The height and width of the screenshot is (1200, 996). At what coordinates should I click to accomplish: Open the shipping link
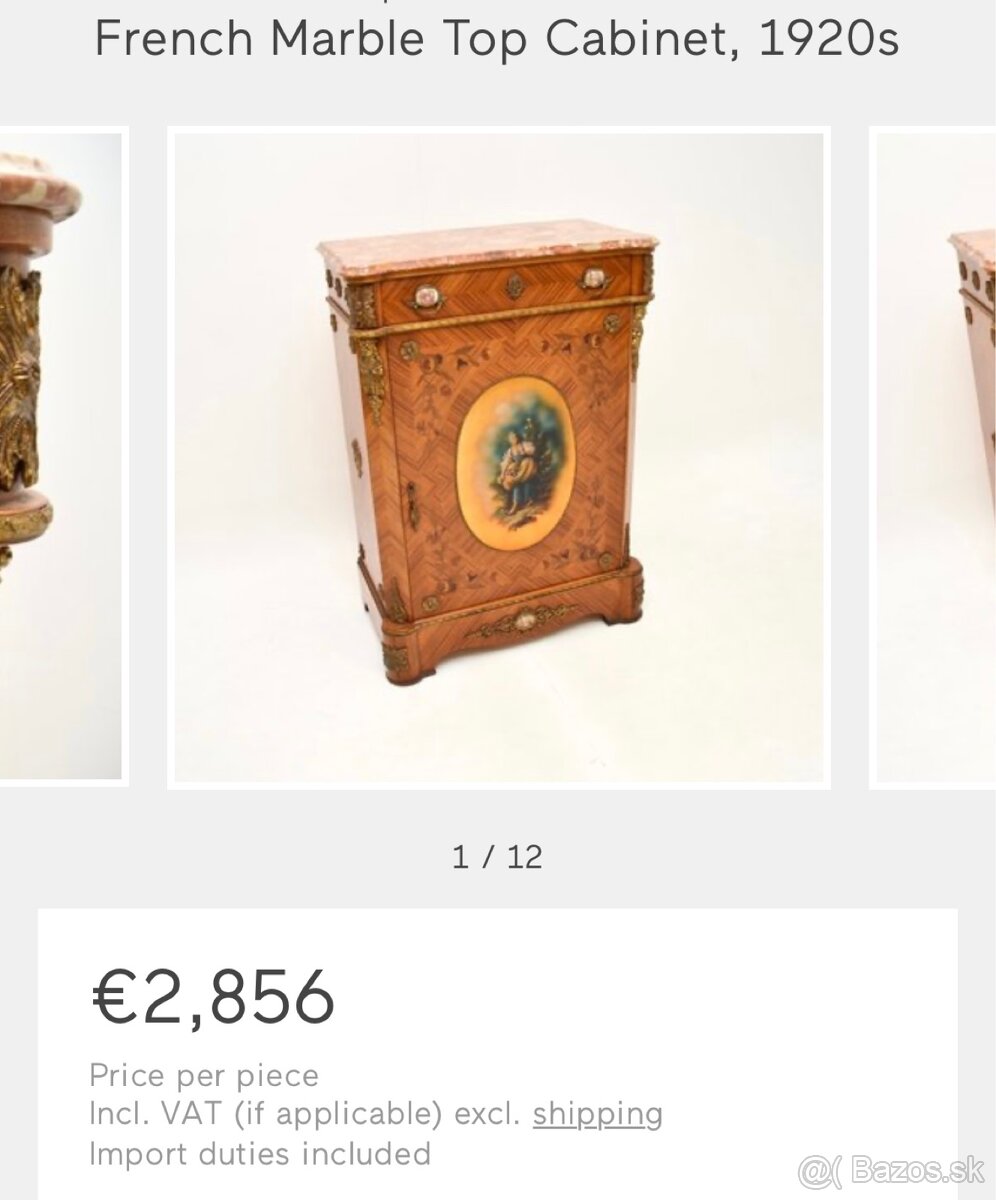click(597, 1113)
